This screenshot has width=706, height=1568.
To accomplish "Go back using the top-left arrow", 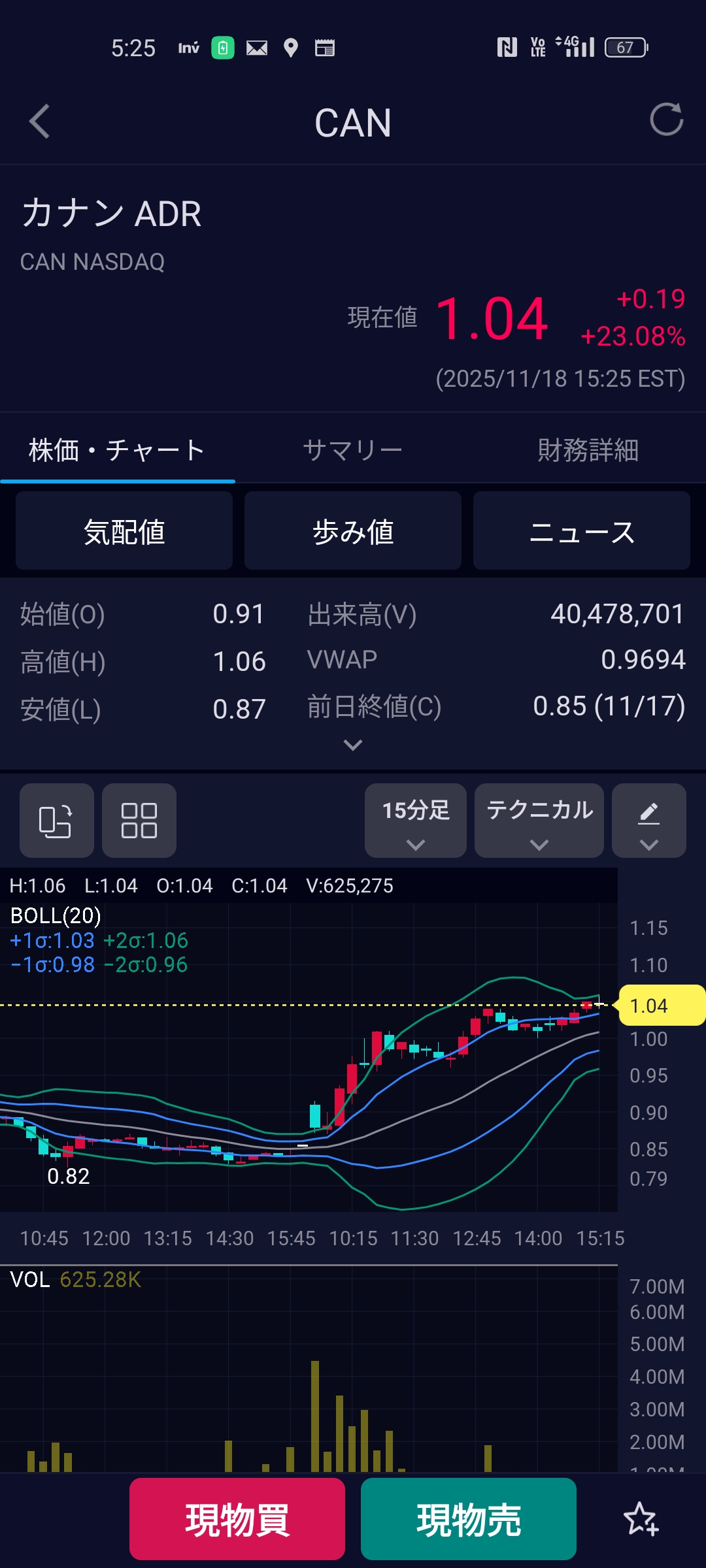I will [x=40, y=122].
